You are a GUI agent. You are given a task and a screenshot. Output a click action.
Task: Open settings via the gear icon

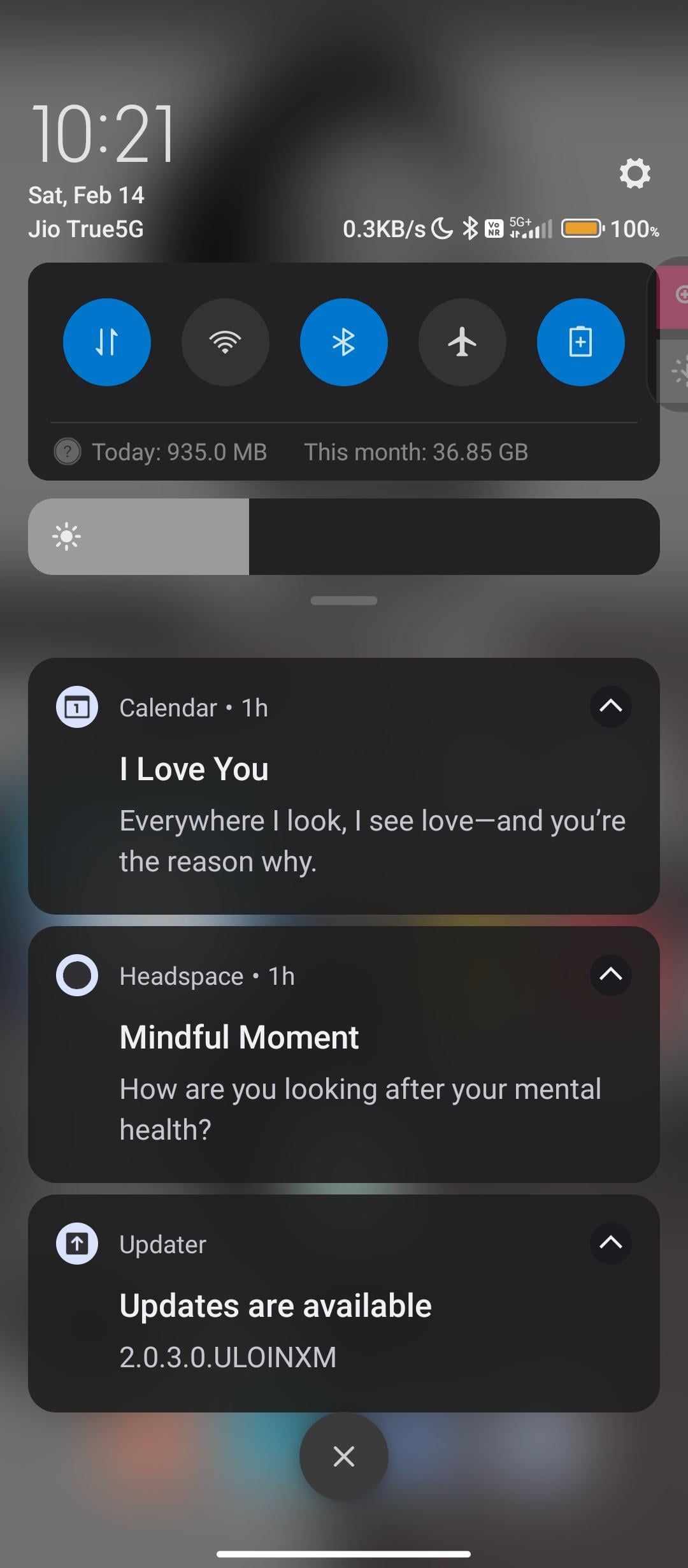point(634,173)
